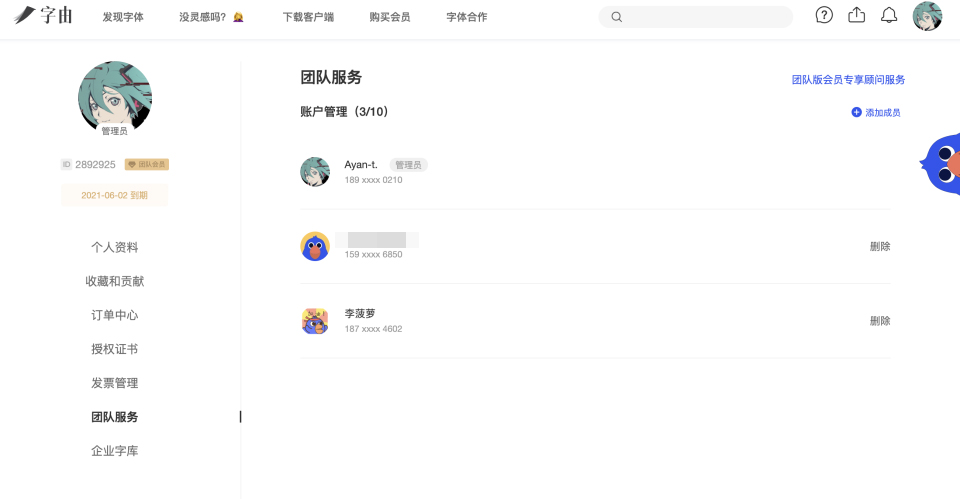Open 收藏和贡献 in the sidebar
Image resolution: width=960 pixels, height=499 pixels.
(x=115, y=281)
